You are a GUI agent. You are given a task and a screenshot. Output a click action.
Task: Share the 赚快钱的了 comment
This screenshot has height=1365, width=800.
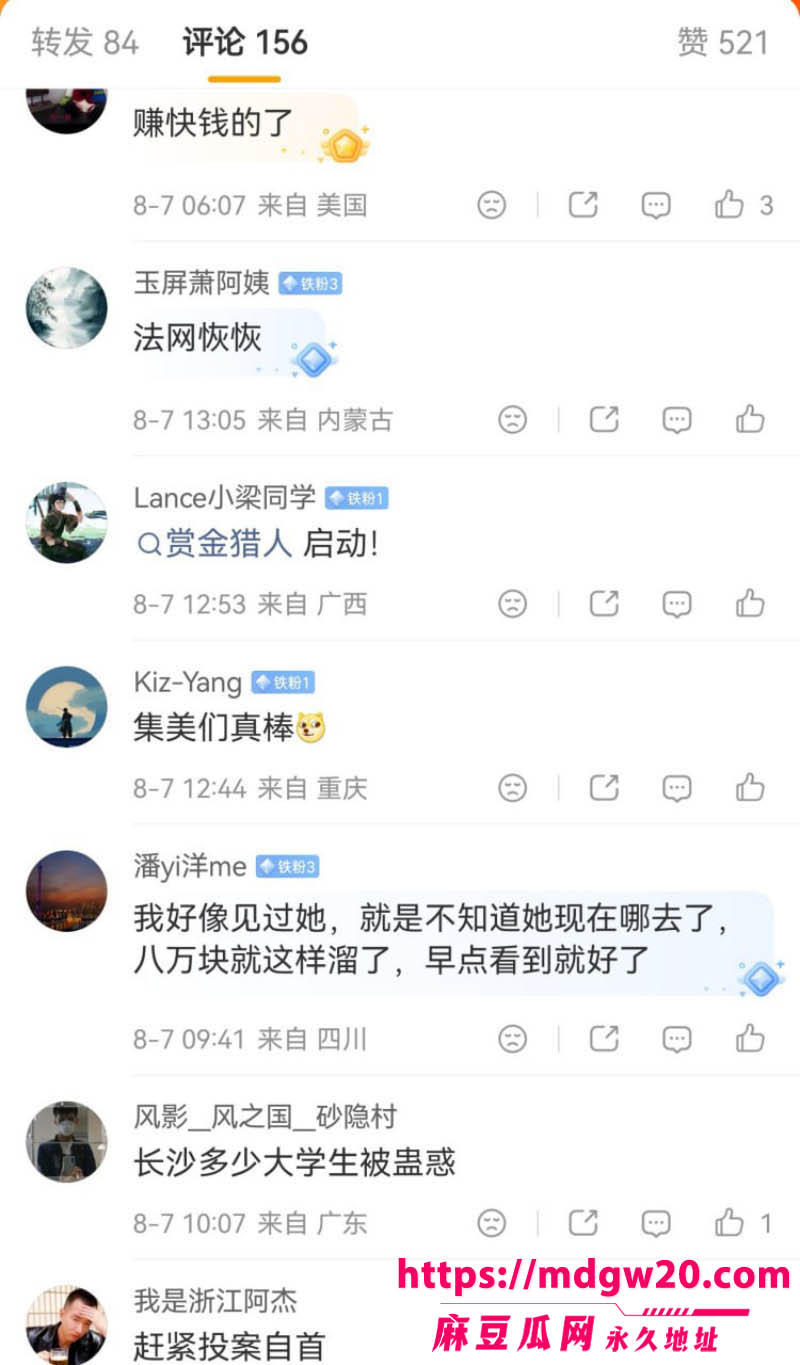(x=583, y=205)
